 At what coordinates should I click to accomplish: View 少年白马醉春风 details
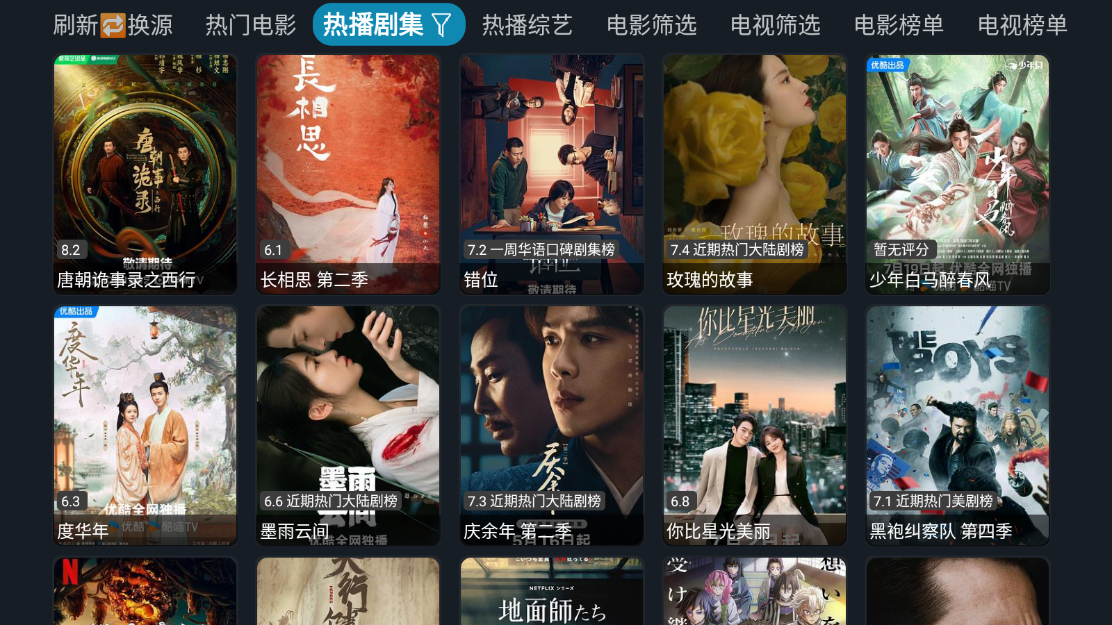pyautogui.click(x=957, y=174)
